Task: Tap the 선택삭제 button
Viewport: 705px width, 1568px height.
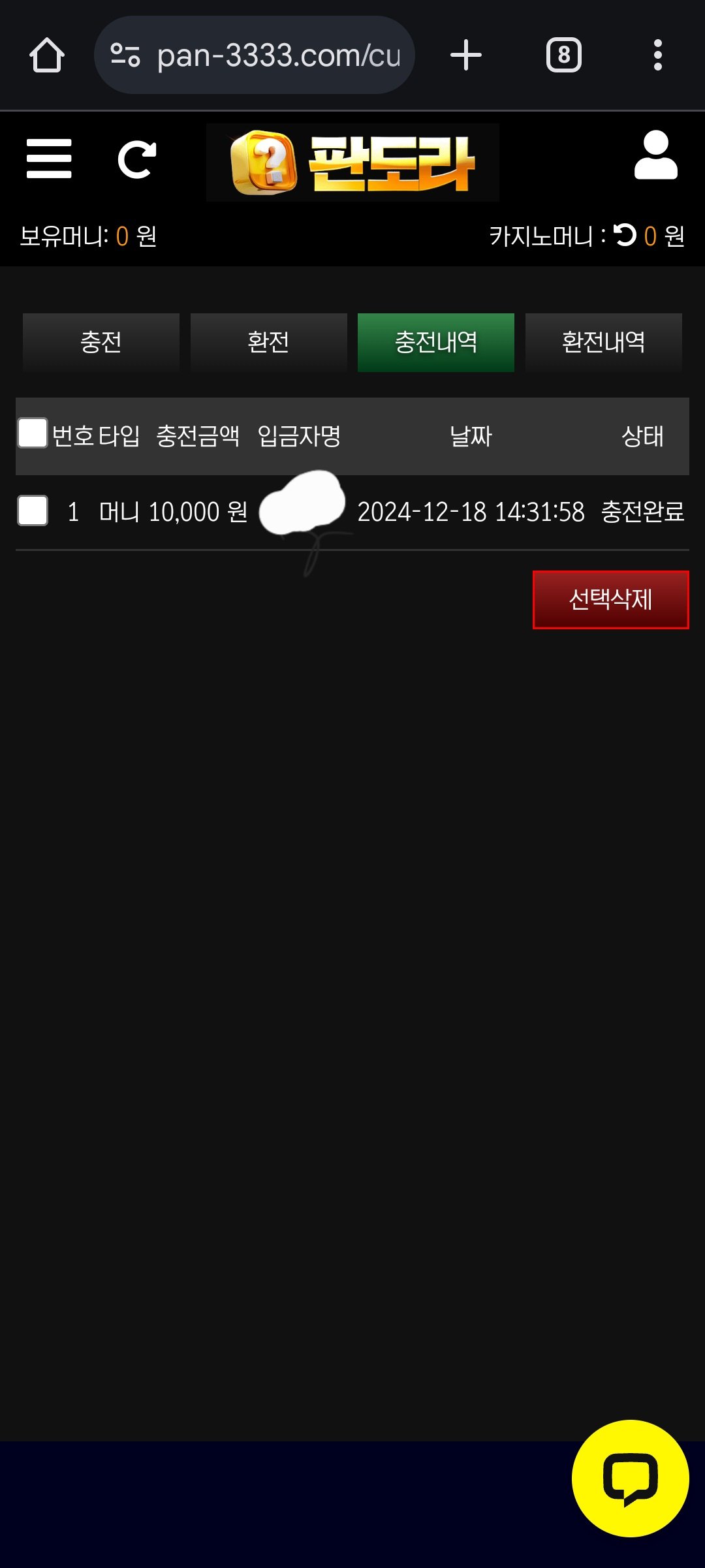Action: (x=610, y=599)
